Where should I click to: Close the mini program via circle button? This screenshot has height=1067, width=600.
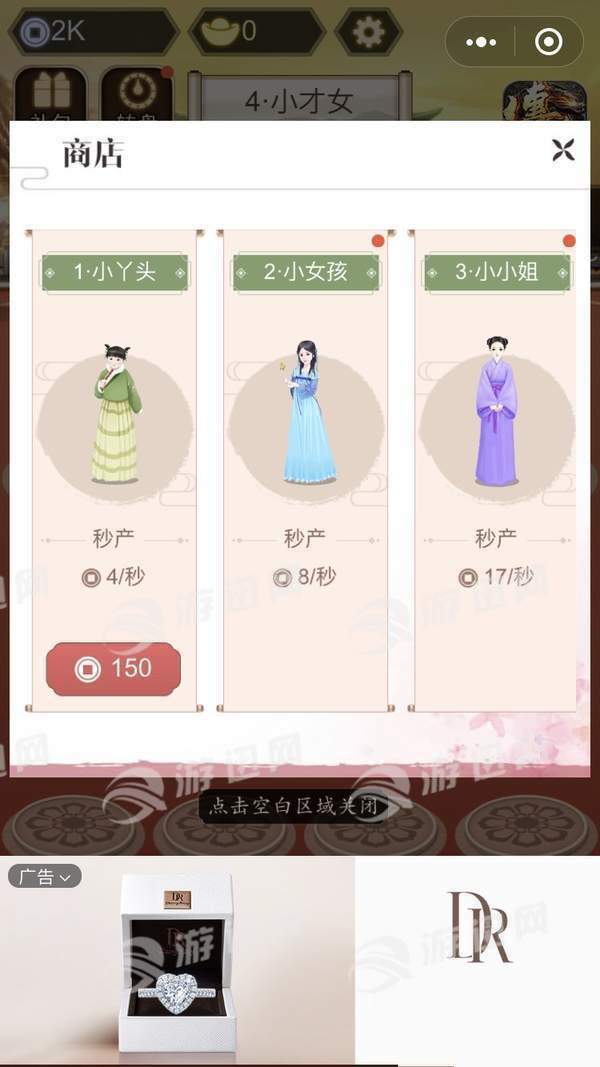coord(548,42)
